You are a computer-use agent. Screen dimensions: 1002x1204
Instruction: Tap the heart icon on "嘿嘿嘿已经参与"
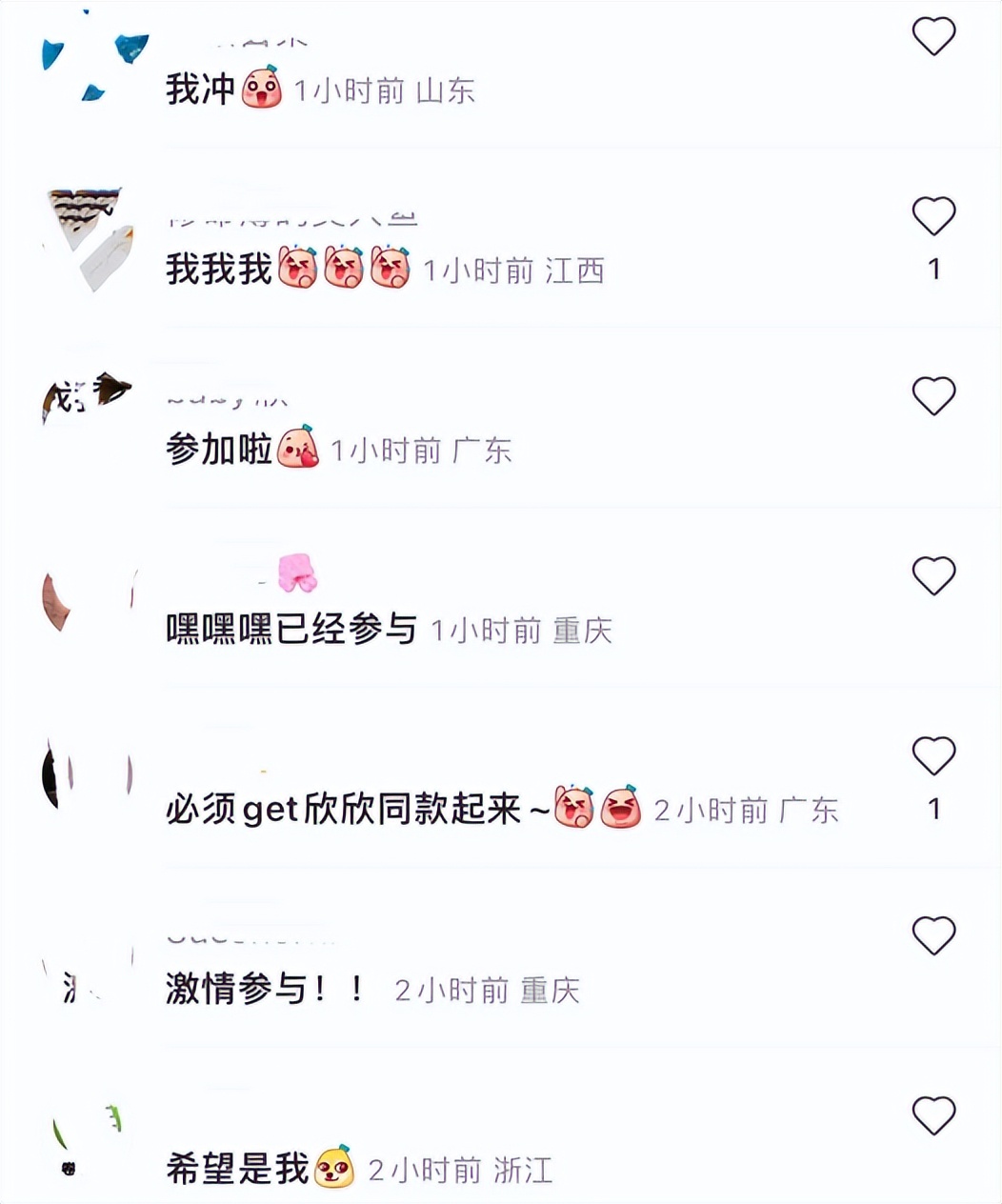(x=932, y=573)
